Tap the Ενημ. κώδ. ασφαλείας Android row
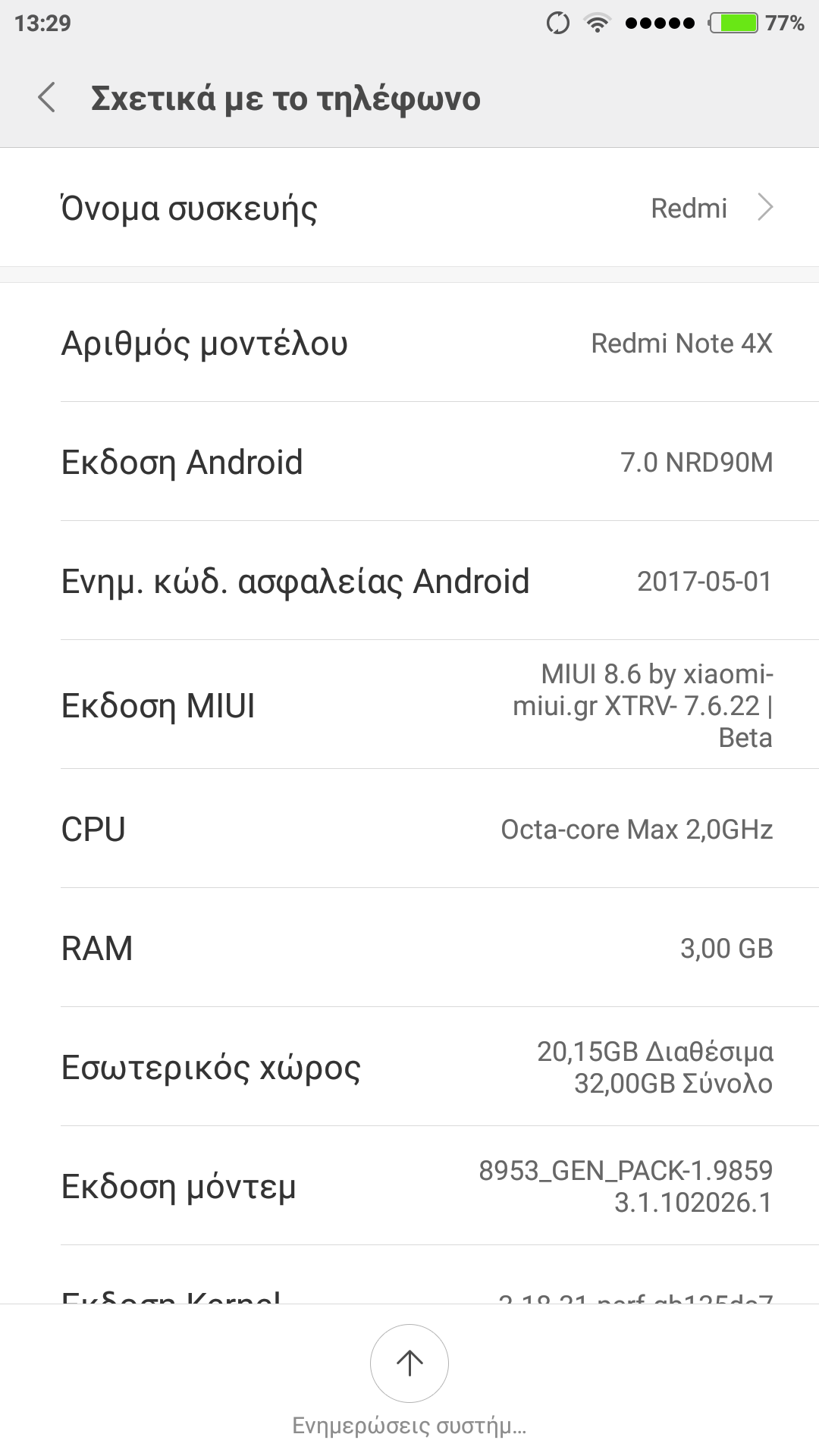819x1456 pixels. [x=409, y=581]
